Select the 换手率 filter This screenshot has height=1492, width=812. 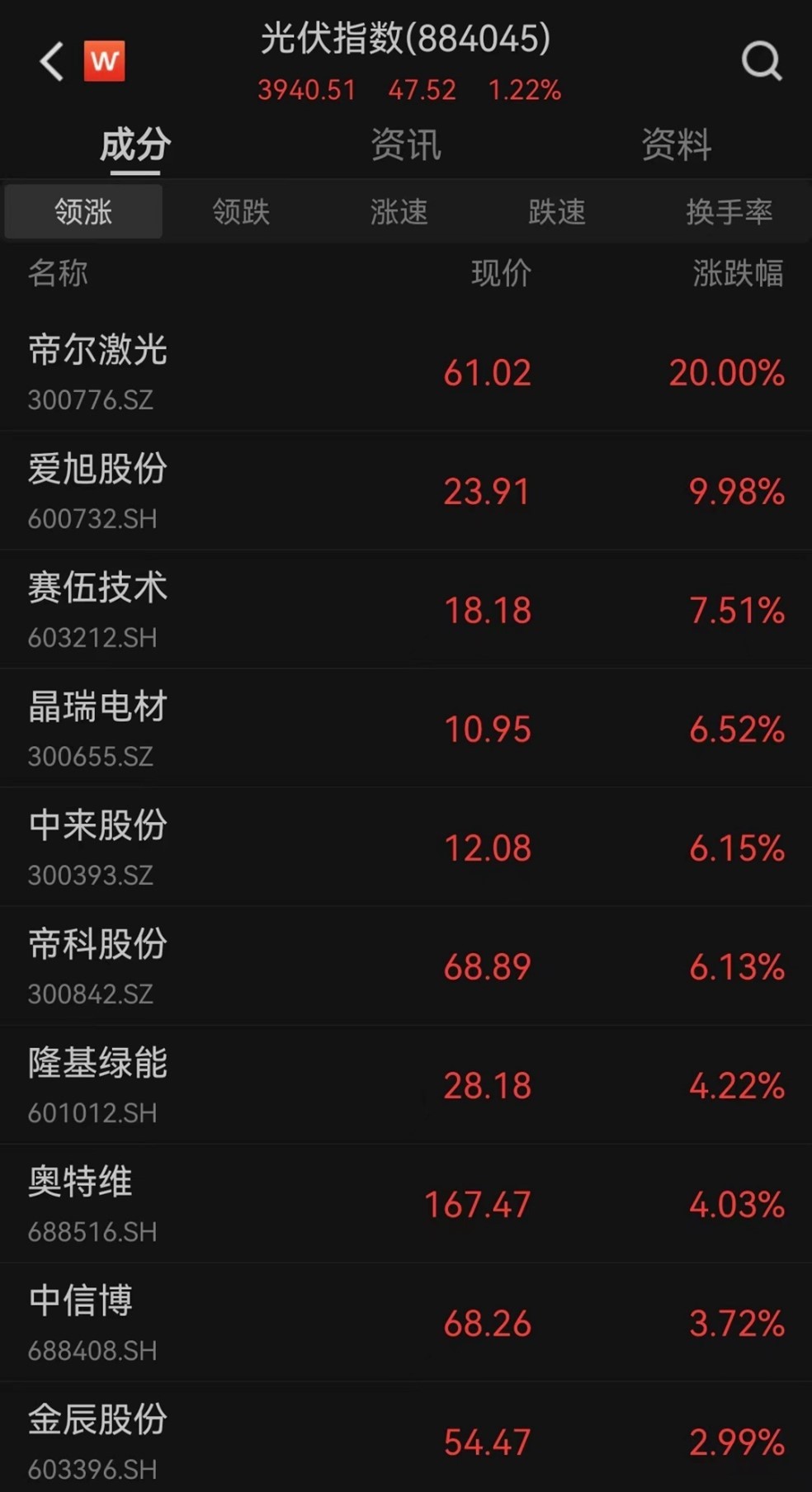728,212
